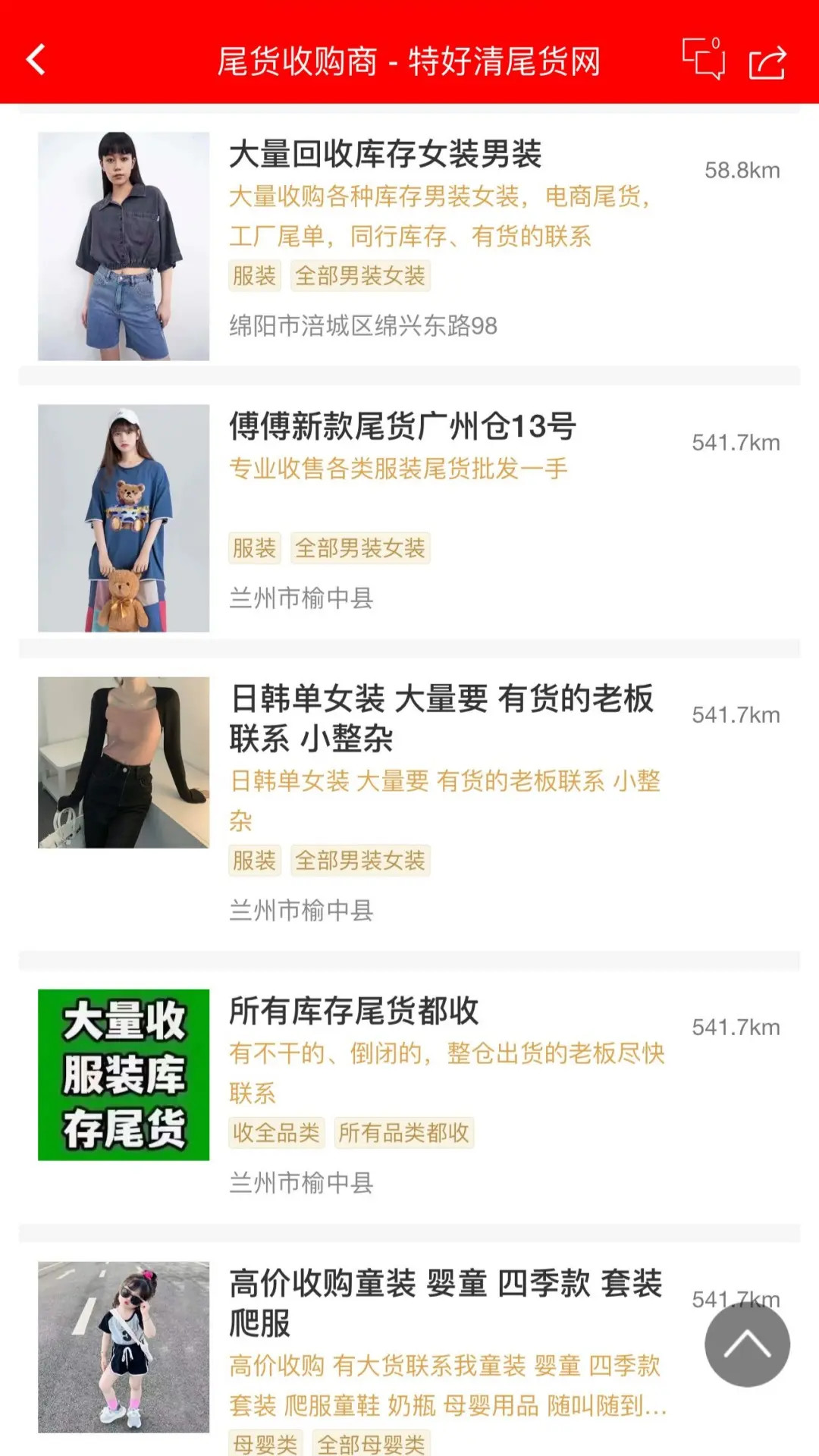Screen dimensions: 819x1456
Task: Jump back to top with arrow button
Action: (747, 1345)
